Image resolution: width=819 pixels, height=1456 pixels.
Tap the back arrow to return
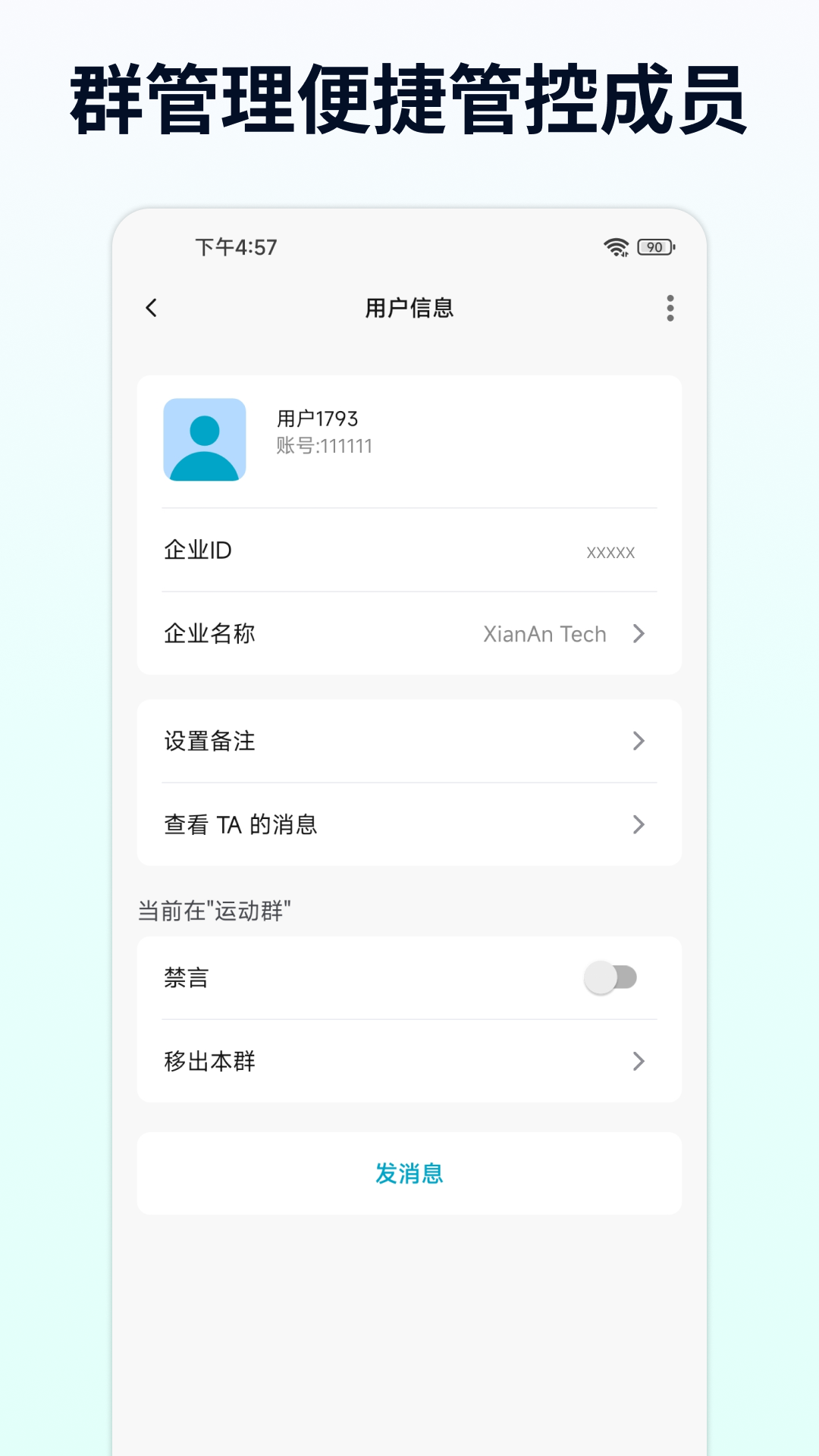(x=152, y=308)
